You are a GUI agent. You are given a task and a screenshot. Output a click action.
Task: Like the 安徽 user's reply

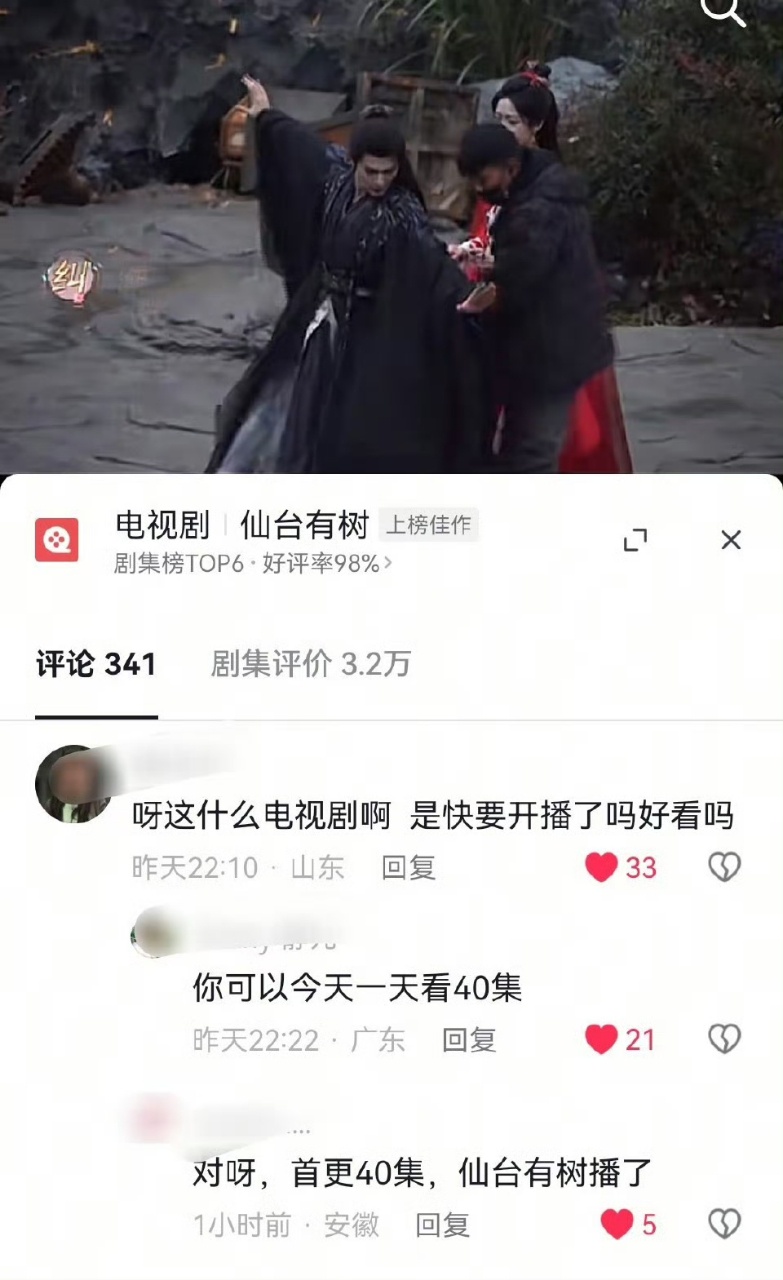coord(617,1224)
